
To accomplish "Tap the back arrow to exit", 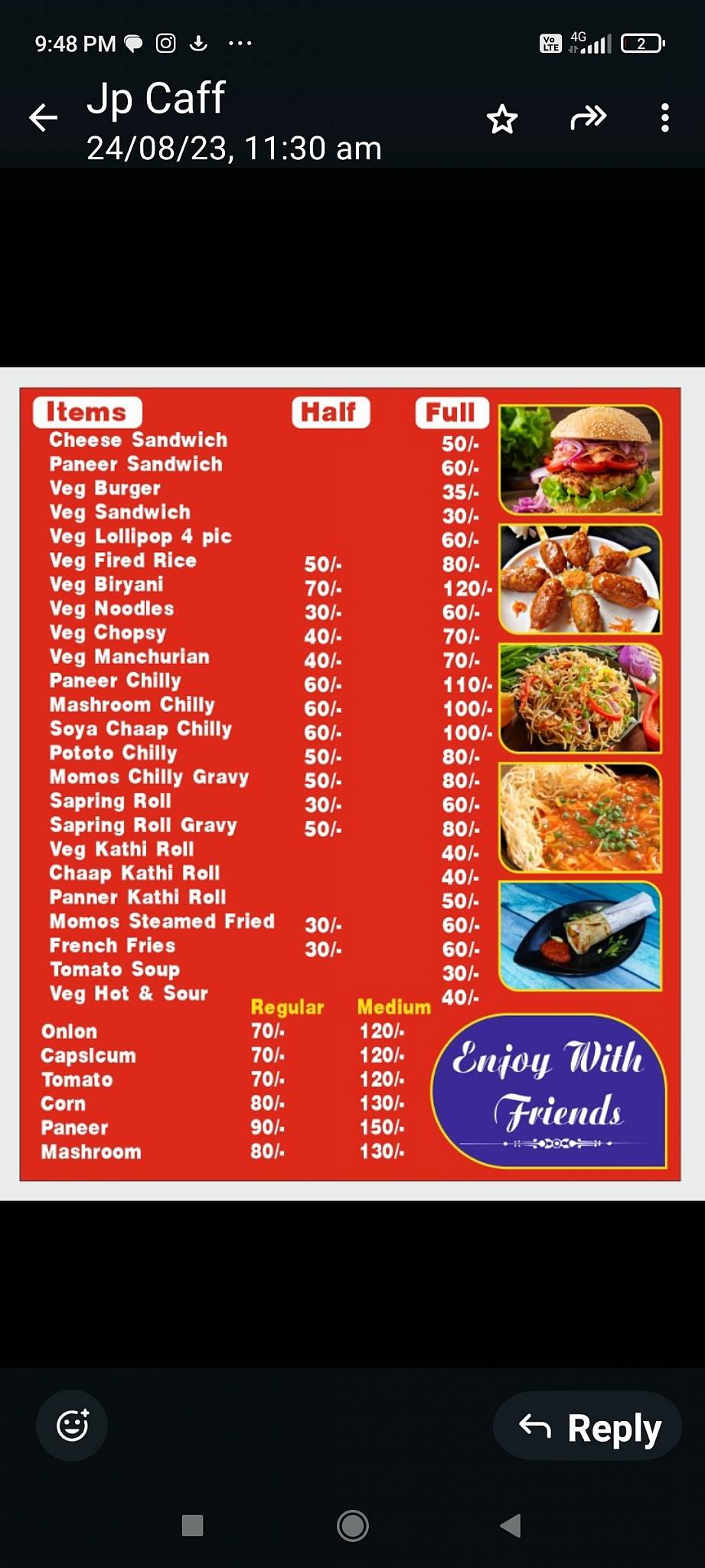I will point(43,117).
